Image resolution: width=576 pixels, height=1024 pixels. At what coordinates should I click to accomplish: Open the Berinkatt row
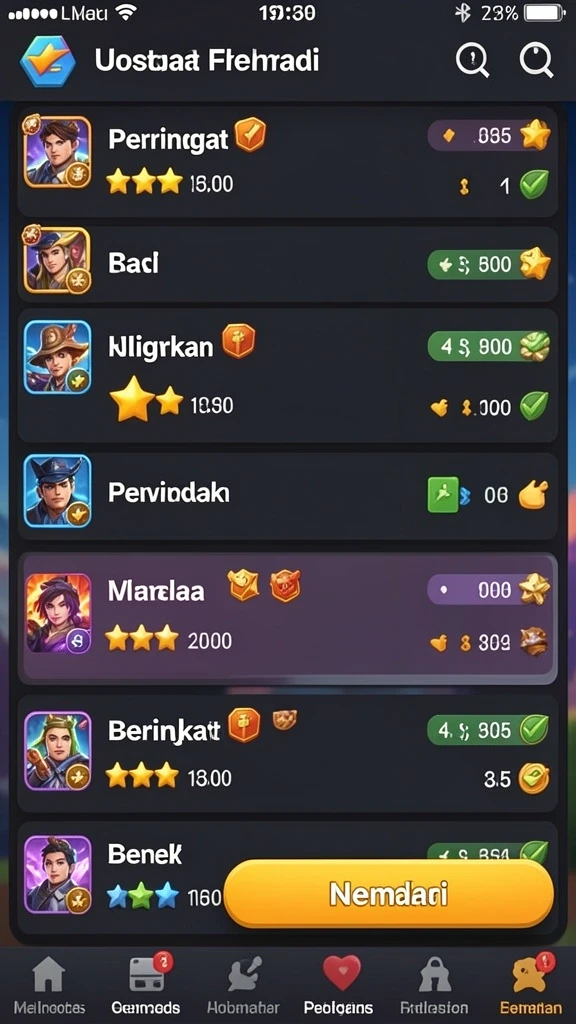coord(287,753)
